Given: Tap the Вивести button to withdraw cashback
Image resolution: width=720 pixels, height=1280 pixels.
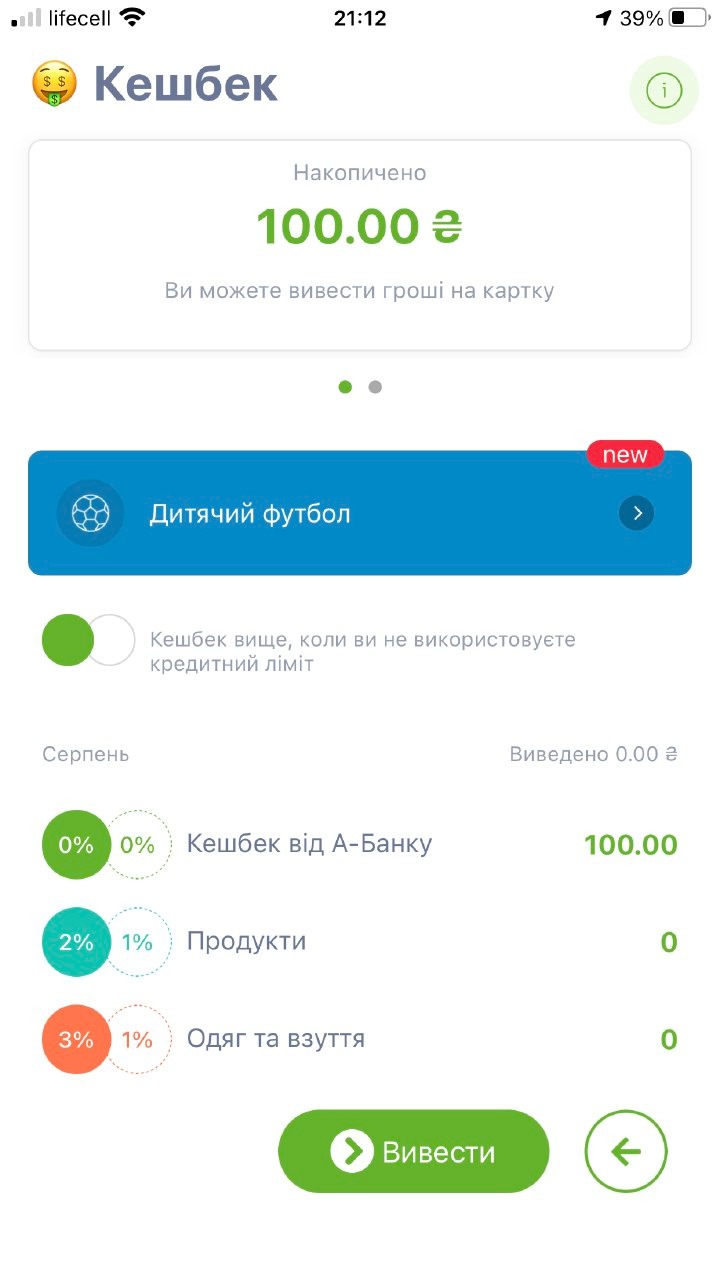Looking at the screenshot, I should (414, 1152).
